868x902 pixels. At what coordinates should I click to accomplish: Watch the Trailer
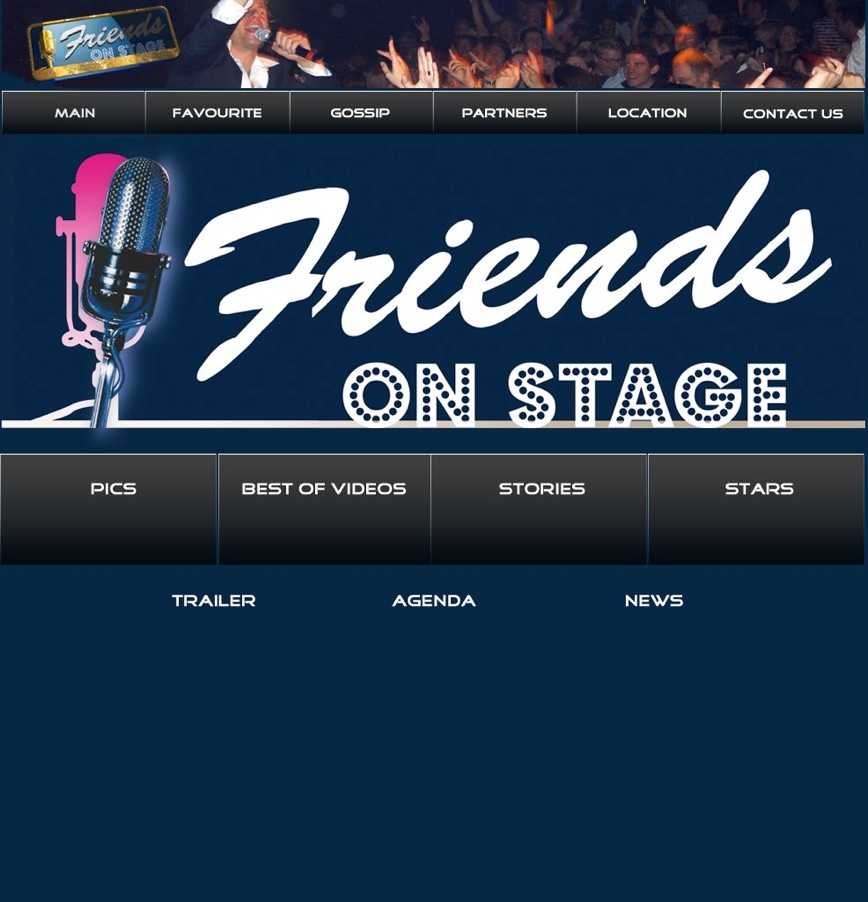(x=213, y=601)
